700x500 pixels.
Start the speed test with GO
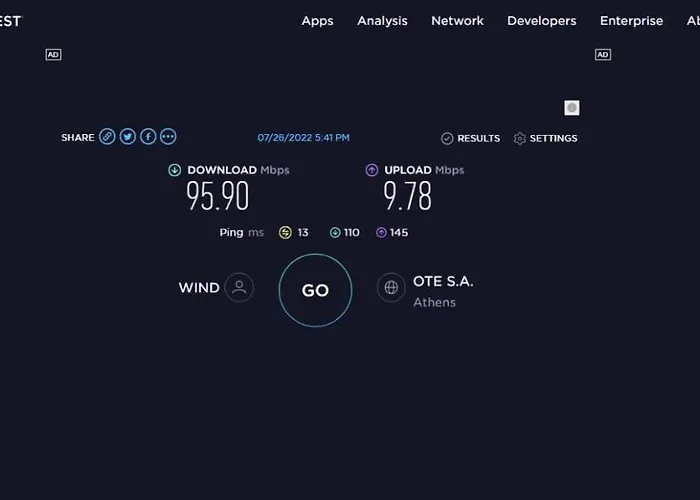(x=315, y=290)
